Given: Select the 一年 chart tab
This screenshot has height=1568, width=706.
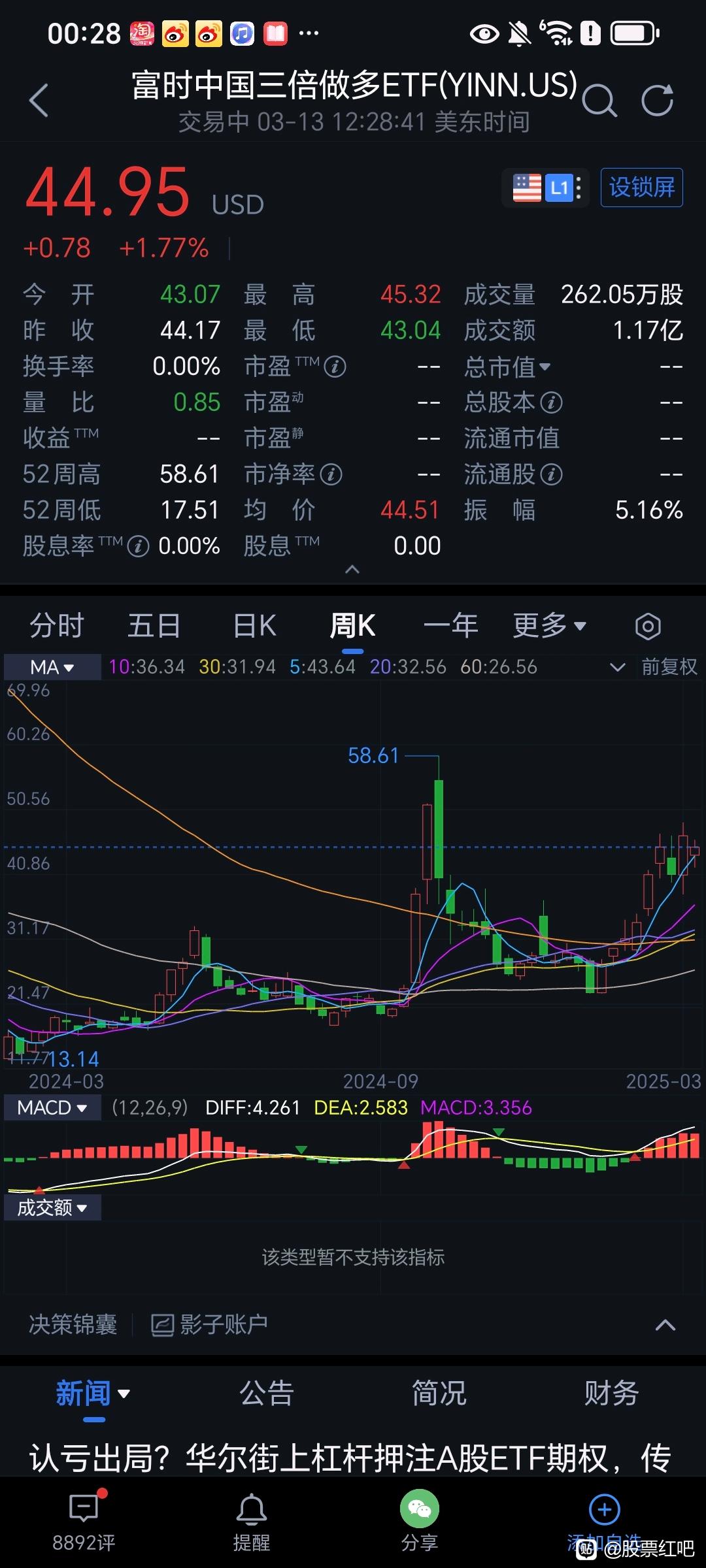Looking at the screenshot, I should click(x=450, y=626).
